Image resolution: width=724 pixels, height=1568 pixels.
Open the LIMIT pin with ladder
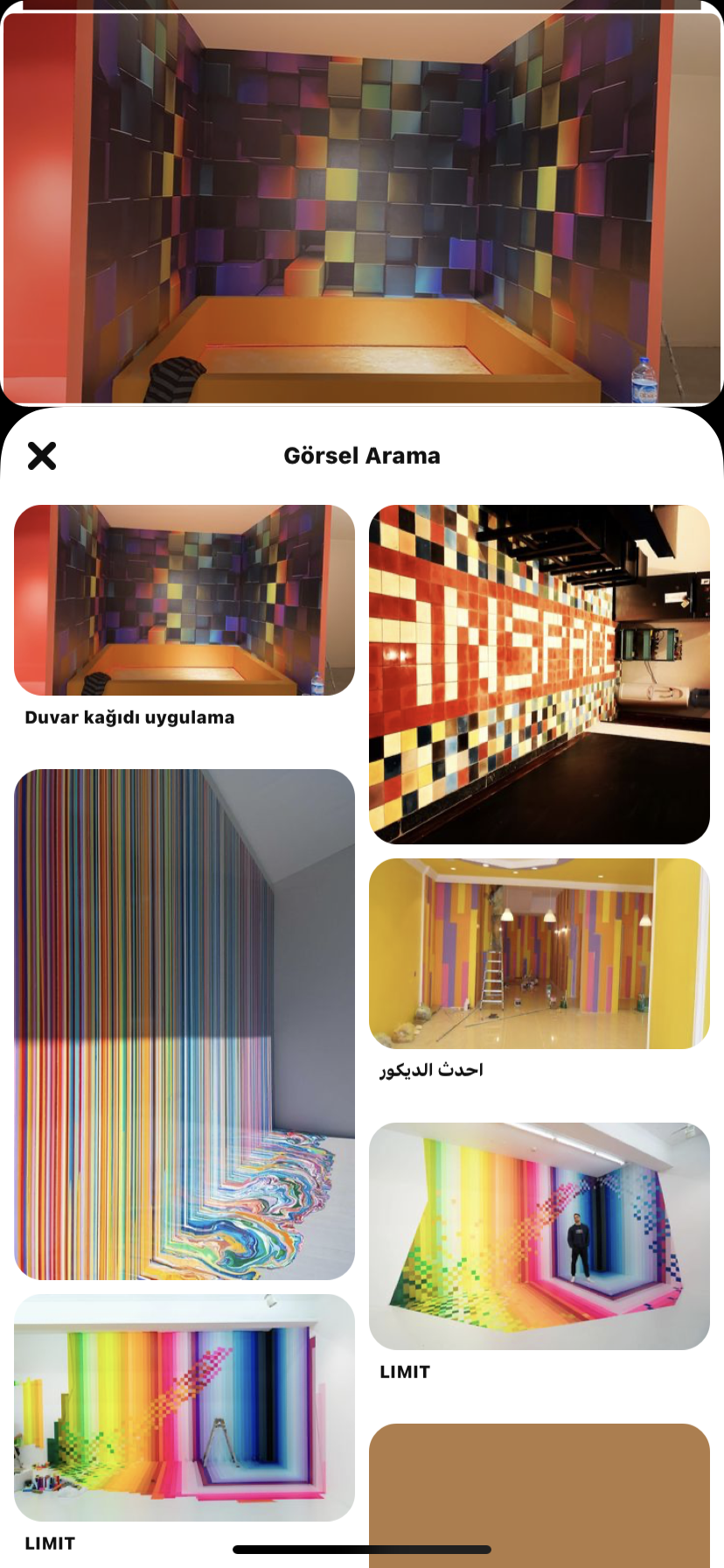tap(184, 1408)
